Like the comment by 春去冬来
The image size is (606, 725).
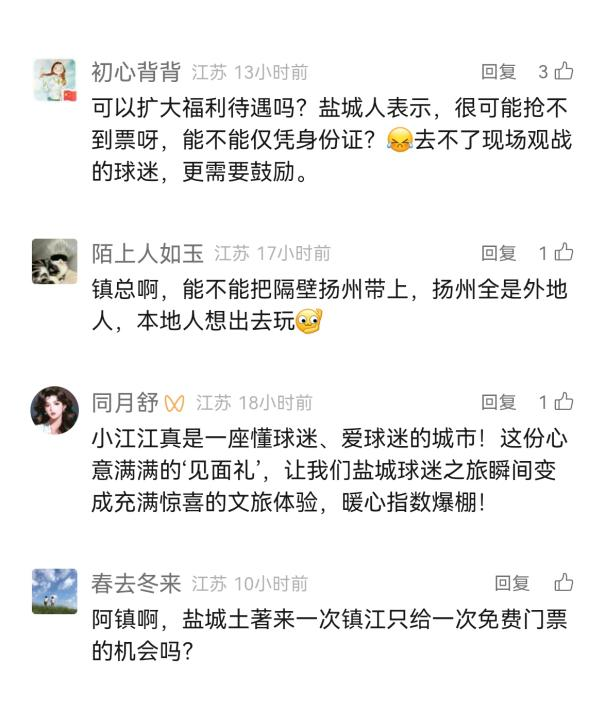(x=564, y=582)
